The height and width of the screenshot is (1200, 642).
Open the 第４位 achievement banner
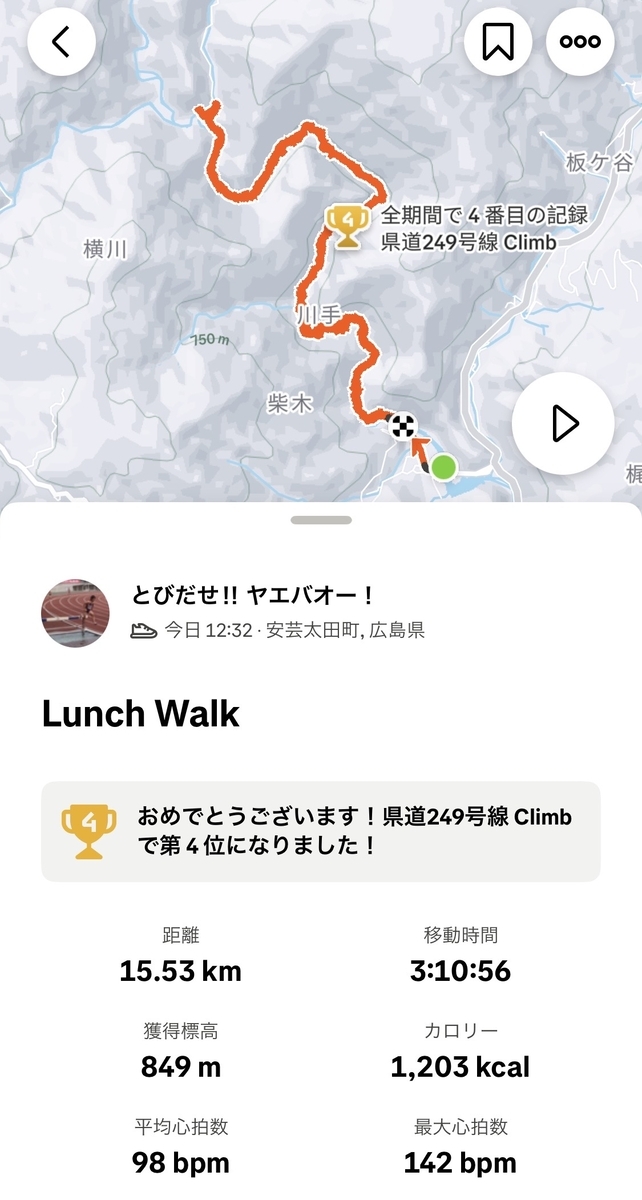[x=321, y=831]
